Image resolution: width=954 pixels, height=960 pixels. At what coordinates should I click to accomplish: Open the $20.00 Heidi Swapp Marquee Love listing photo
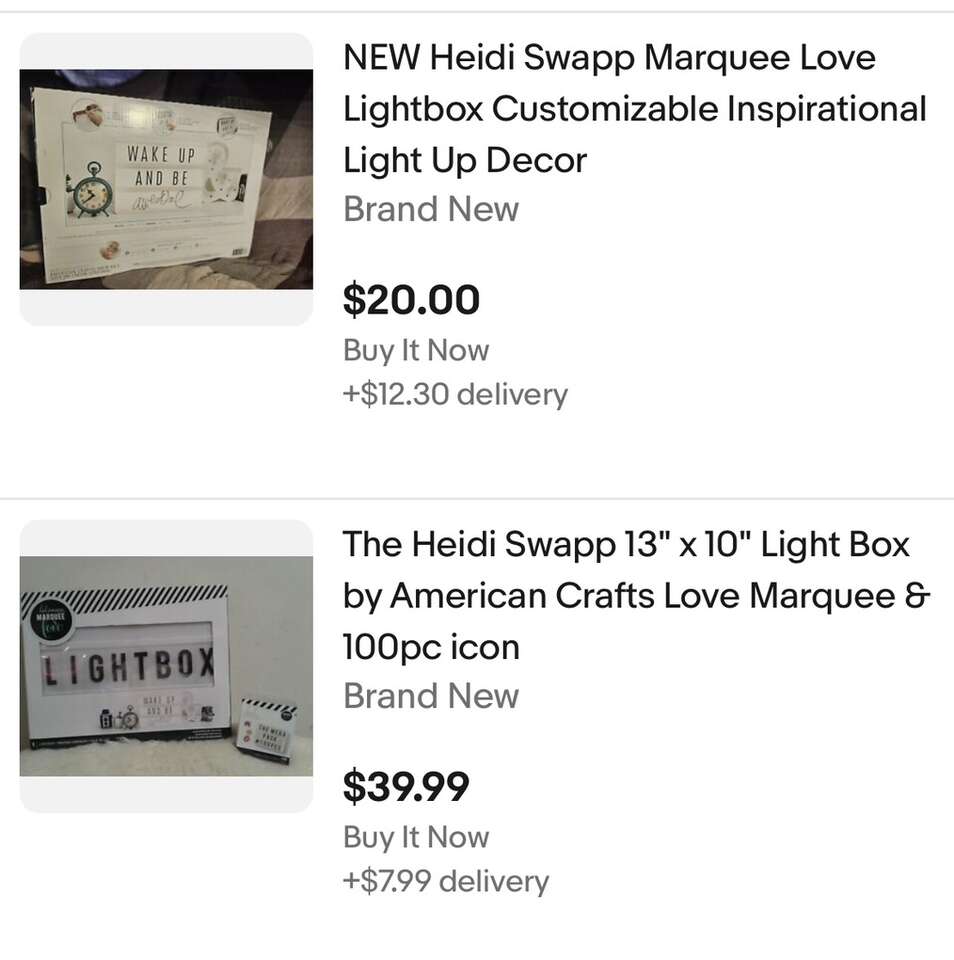166,179
